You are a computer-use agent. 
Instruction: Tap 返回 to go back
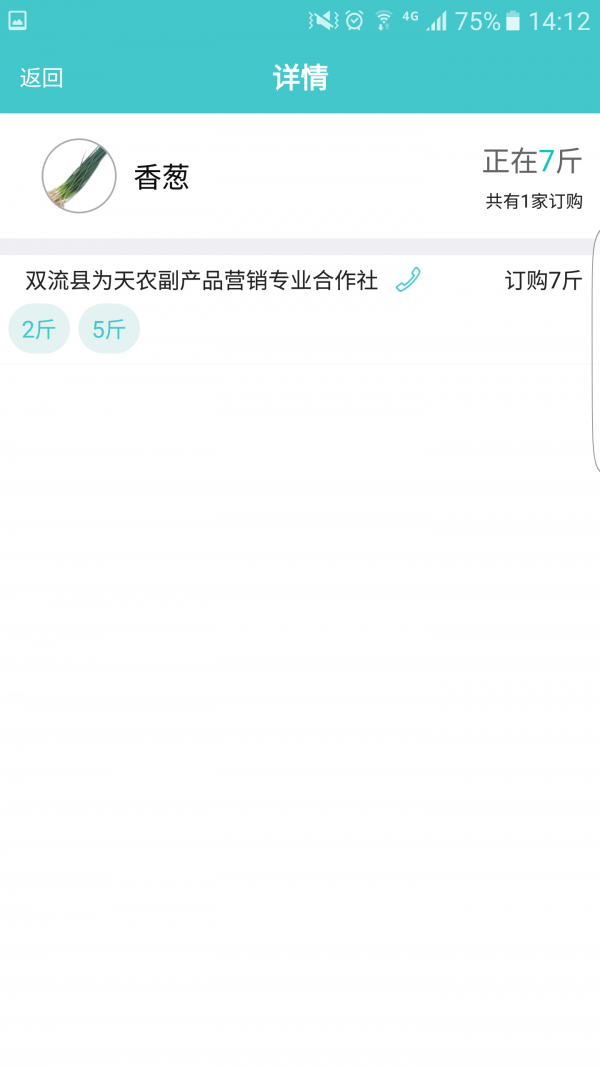[41, 78]
